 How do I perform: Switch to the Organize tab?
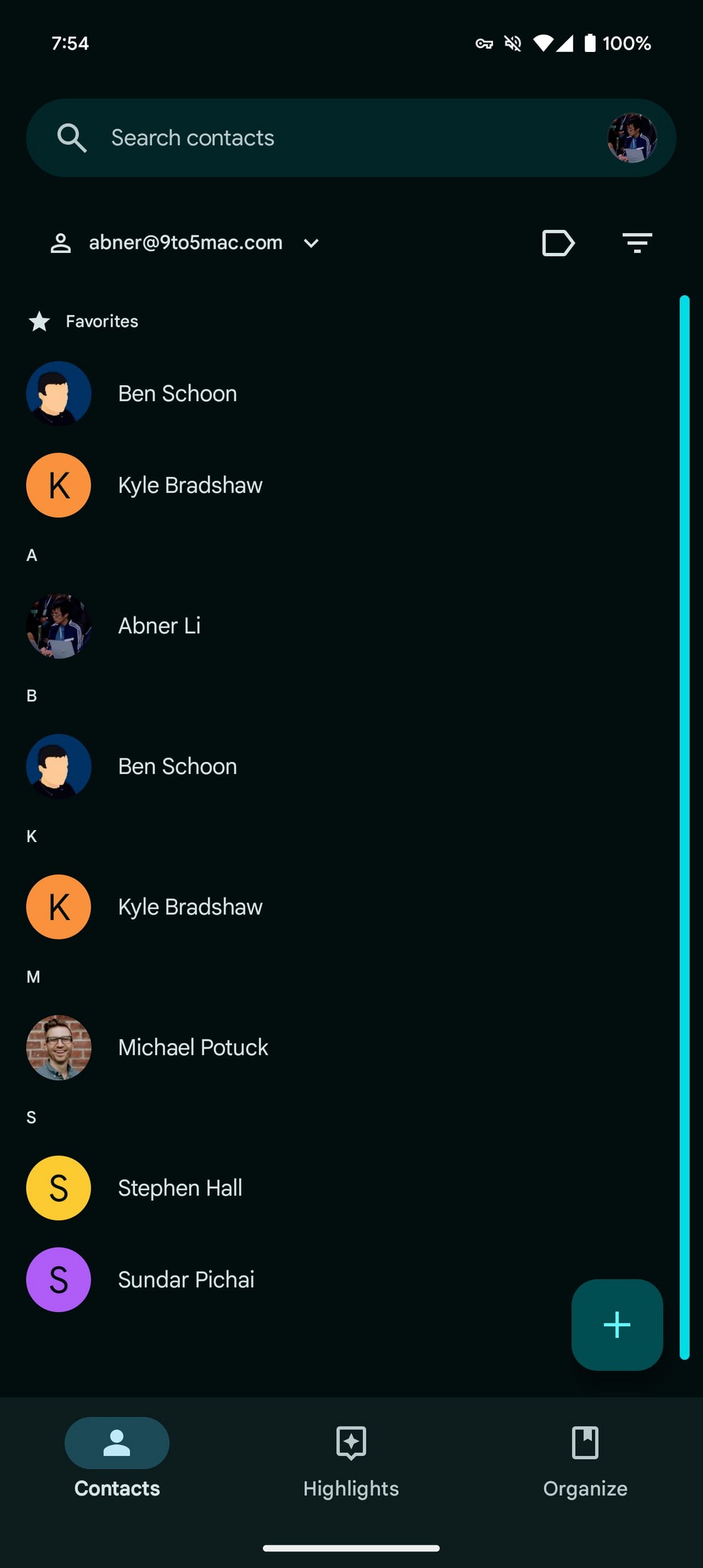(x=585, y=1458)
